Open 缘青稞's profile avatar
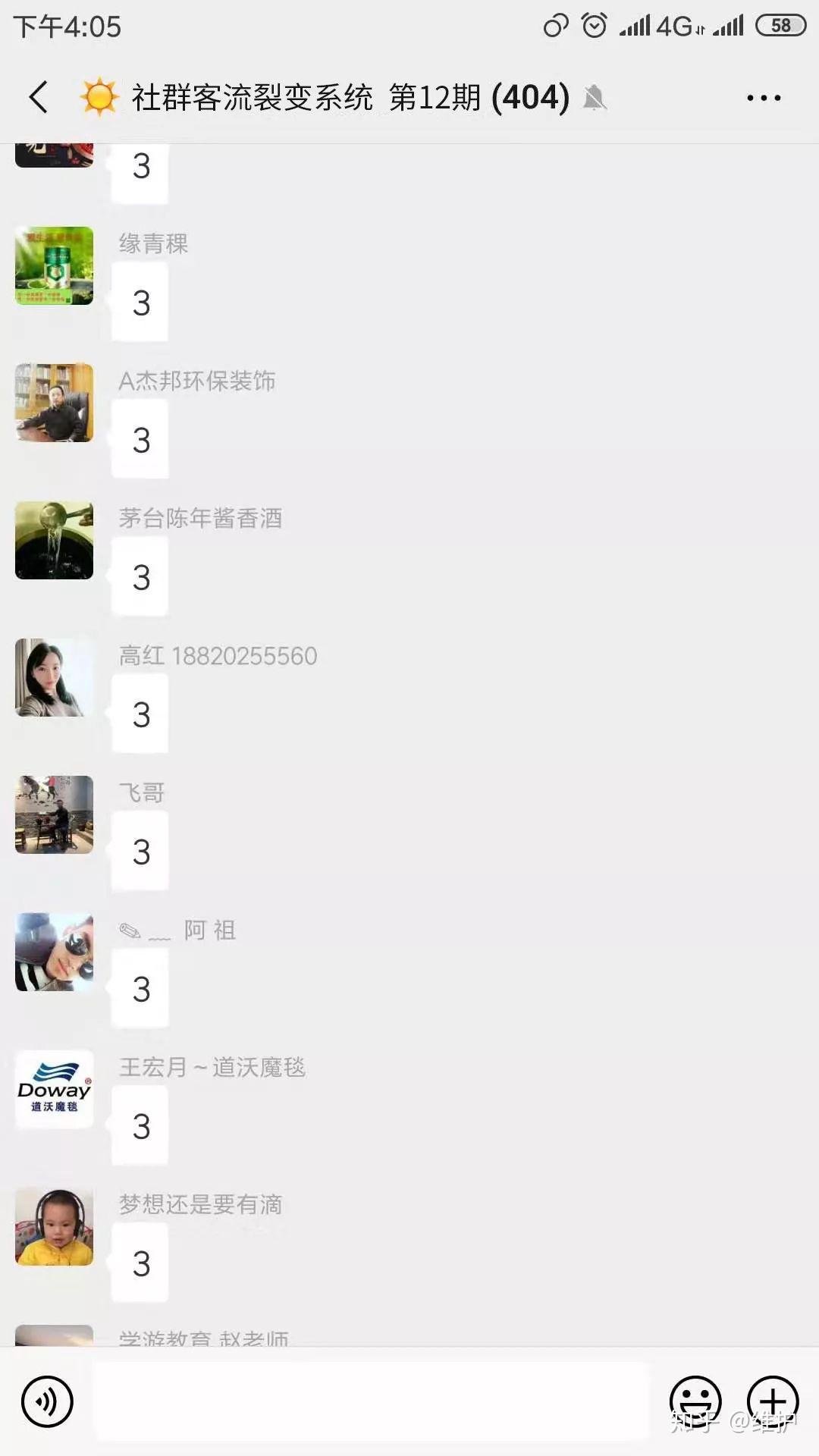The image size is (819, 1456). pos(55,265)
